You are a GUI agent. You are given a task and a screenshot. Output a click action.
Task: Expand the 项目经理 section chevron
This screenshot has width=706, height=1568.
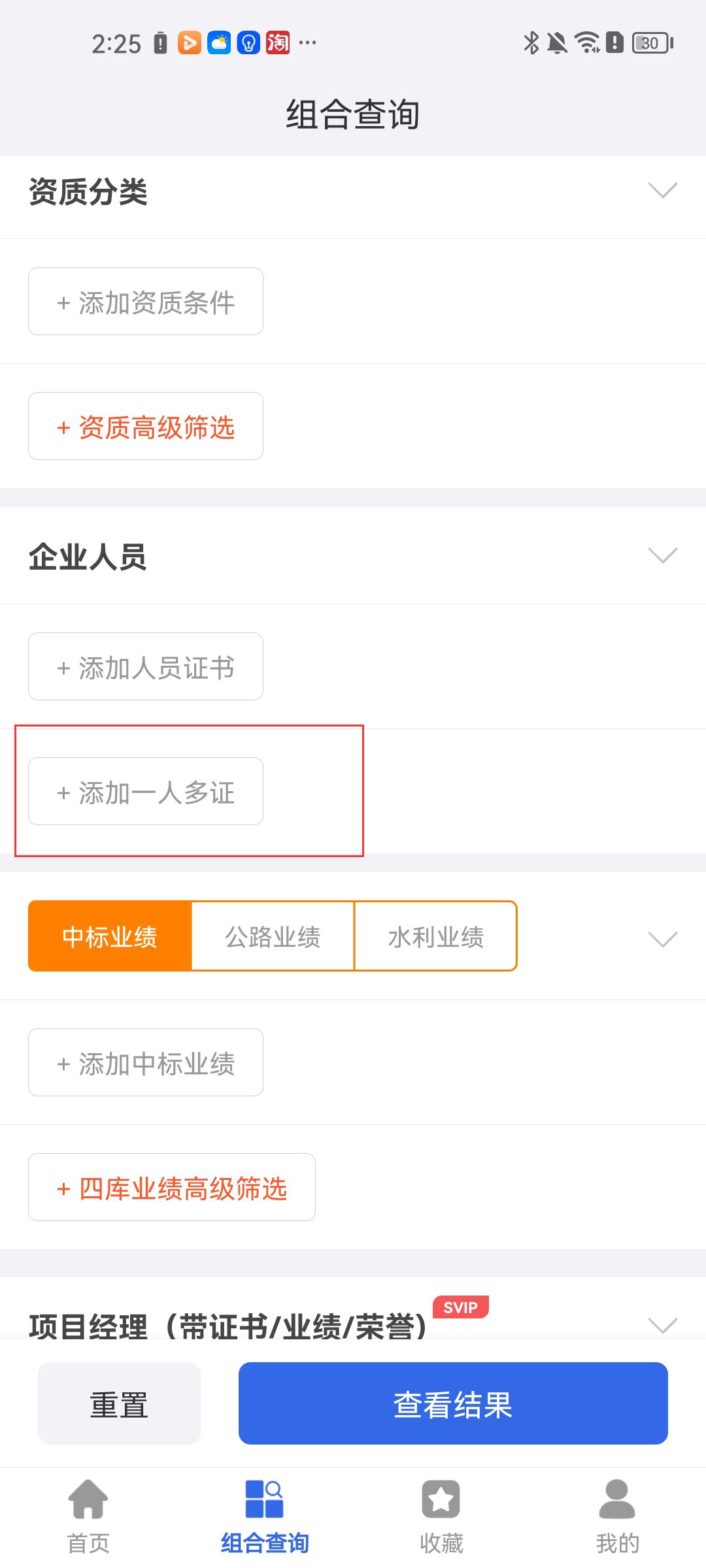[x=662, y=1324]
